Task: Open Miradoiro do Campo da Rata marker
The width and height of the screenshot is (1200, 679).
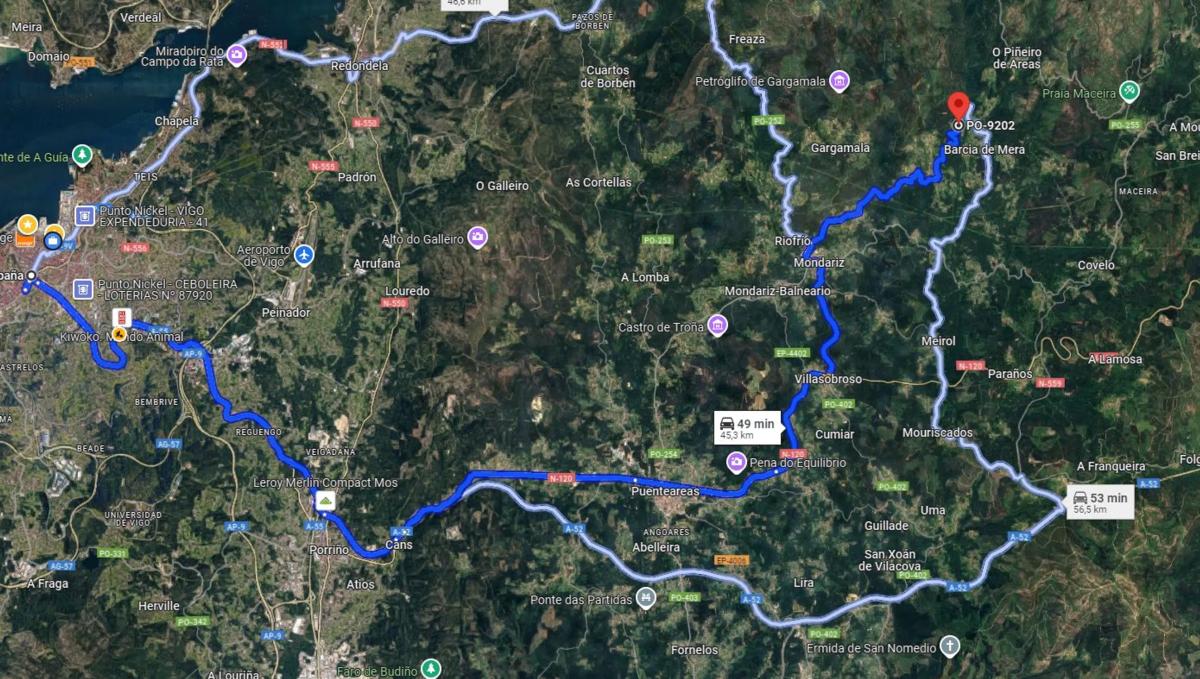Action: tap(237, 55)
